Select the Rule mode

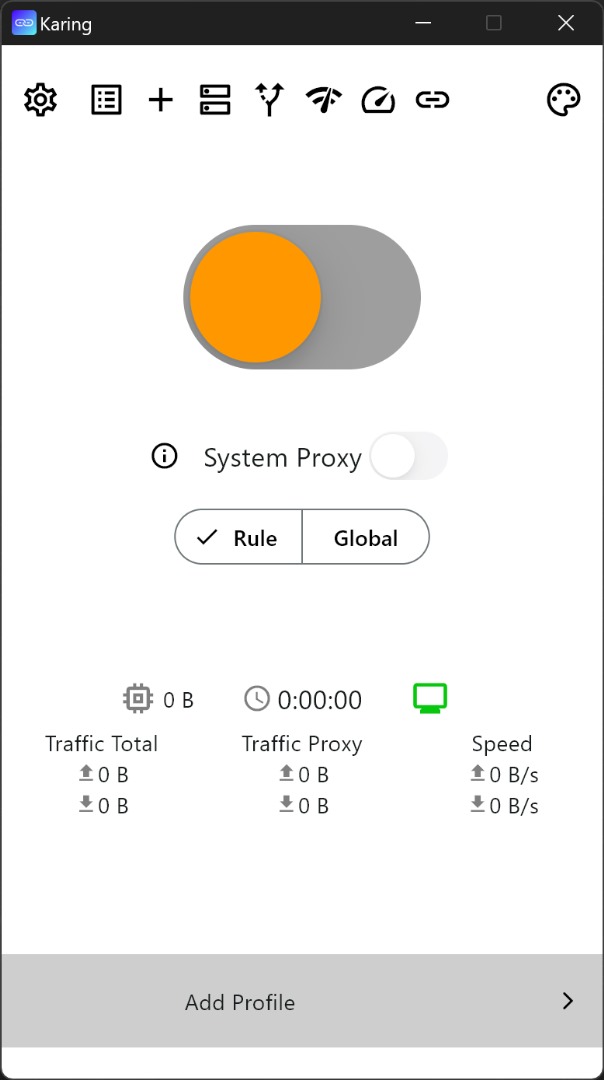point(239,538)
